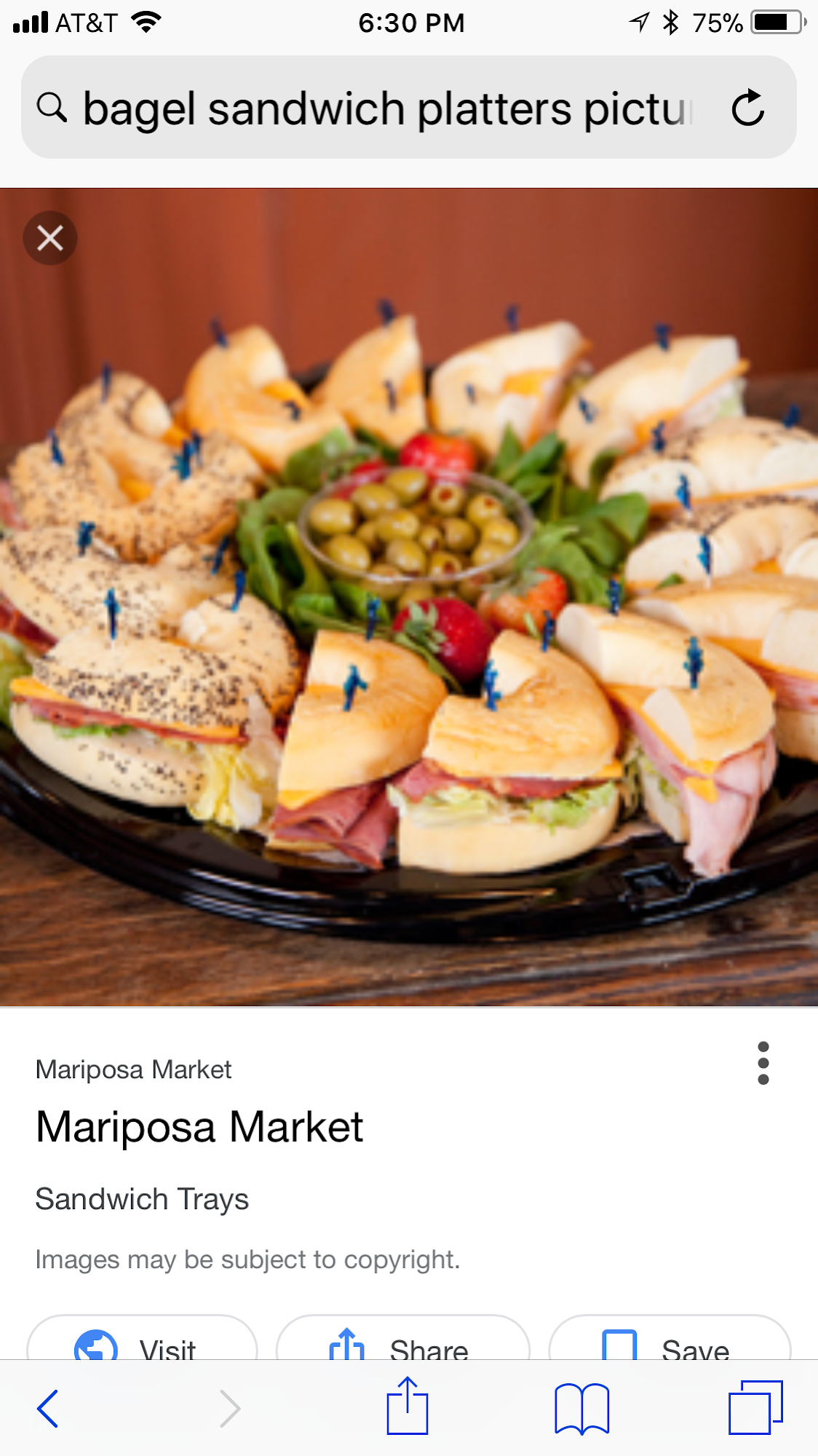Image resolution: width=818 pixels, height=1456 pixels.
Task: Share this sandwich tray image
Action: (402, 1343)
